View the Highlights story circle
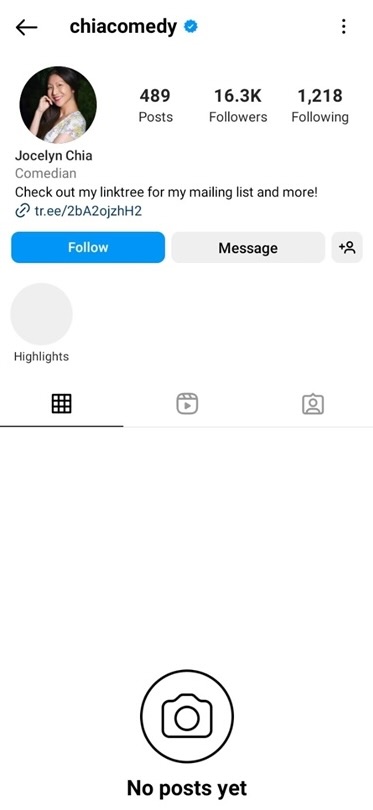 coord(41,314)
